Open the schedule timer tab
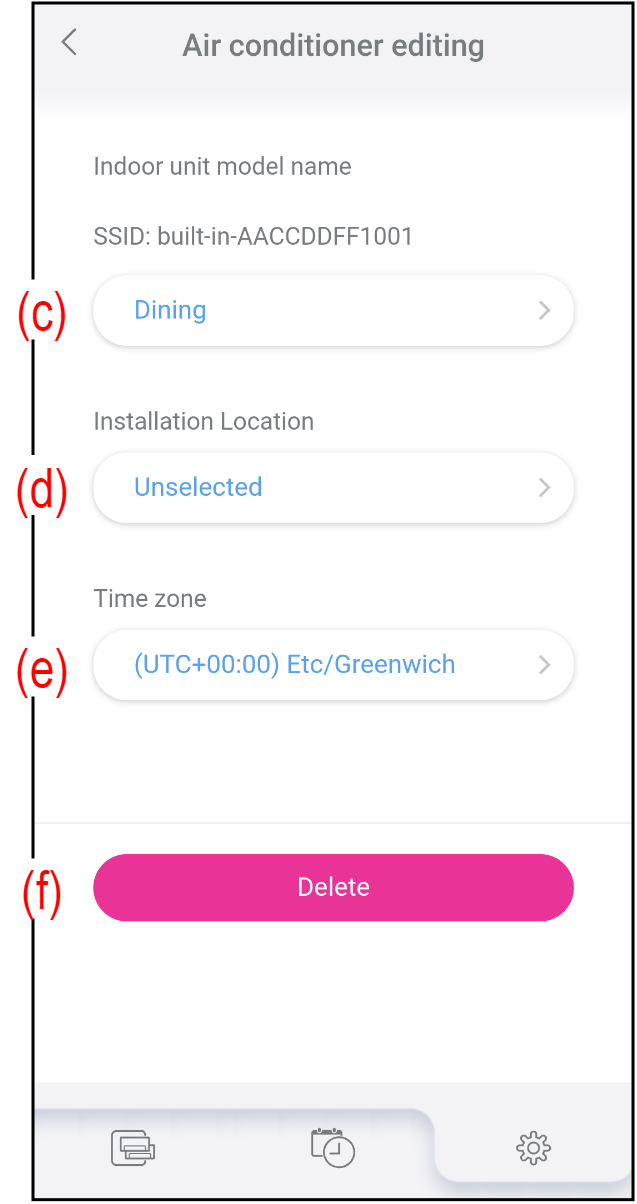 (x=333, y=1147)
